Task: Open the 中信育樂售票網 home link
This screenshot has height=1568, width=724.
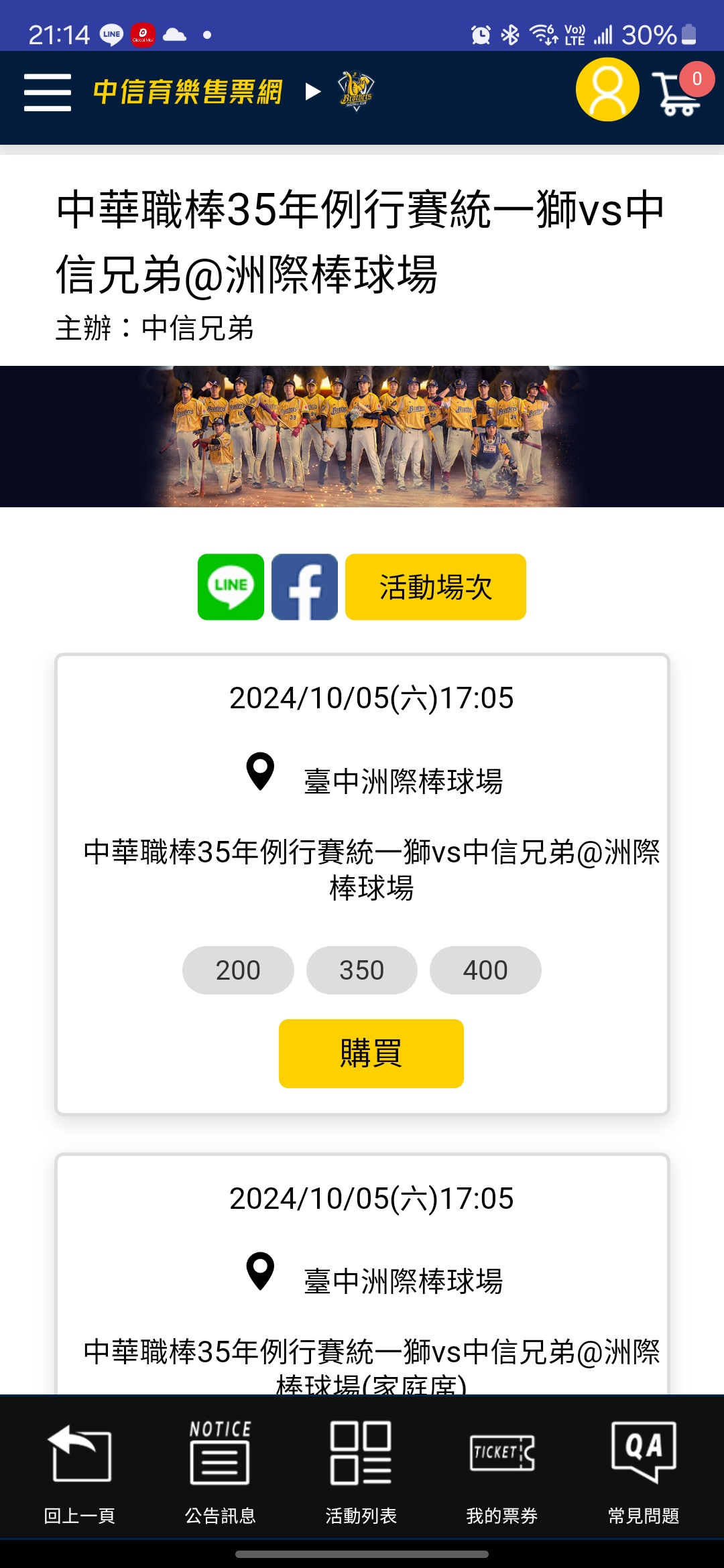Action: click(188, 92)
